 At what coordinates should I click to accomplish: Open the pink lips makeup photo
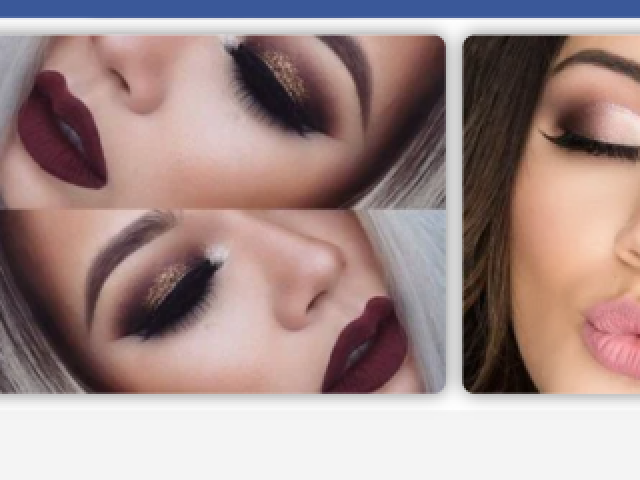tap(552, 214)
